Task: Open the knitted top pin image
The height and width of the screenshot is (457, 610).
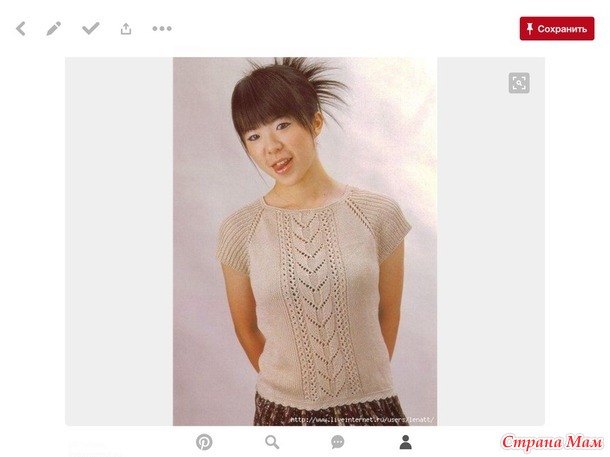Action: click(305, 240)
